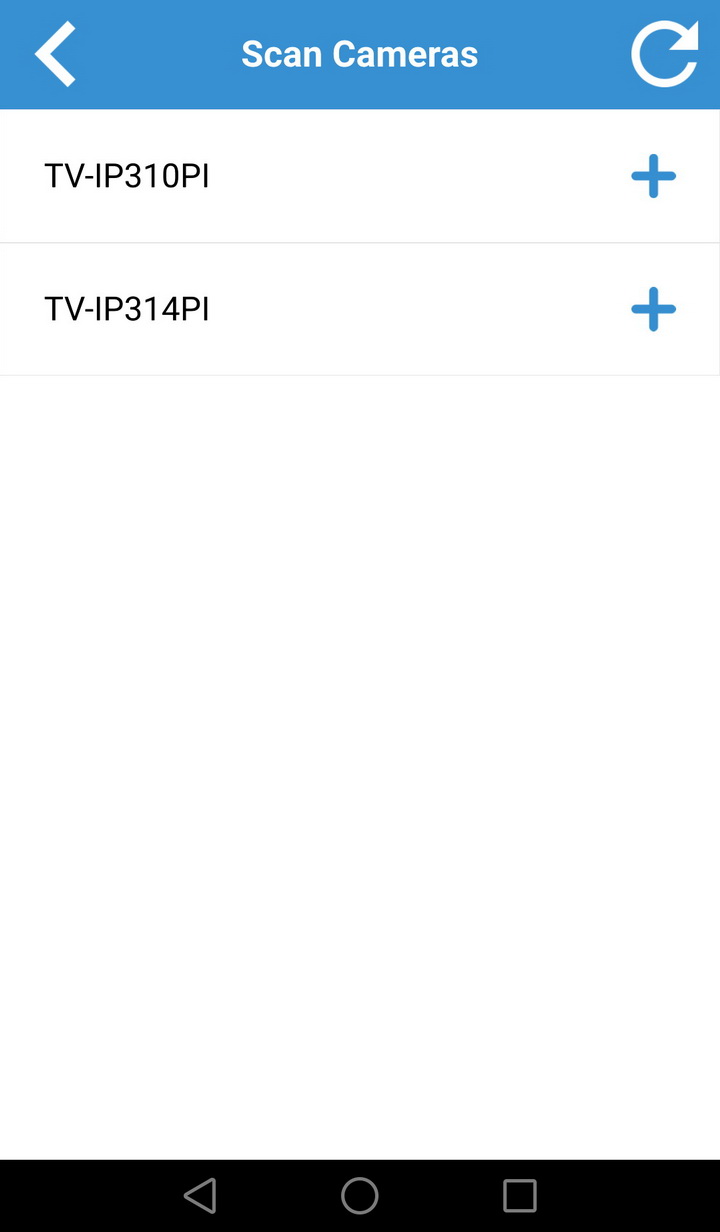Viewport: 720px width, 1232px height.
Task: Open the recent apps view
Action: (x=520, y=1195)
